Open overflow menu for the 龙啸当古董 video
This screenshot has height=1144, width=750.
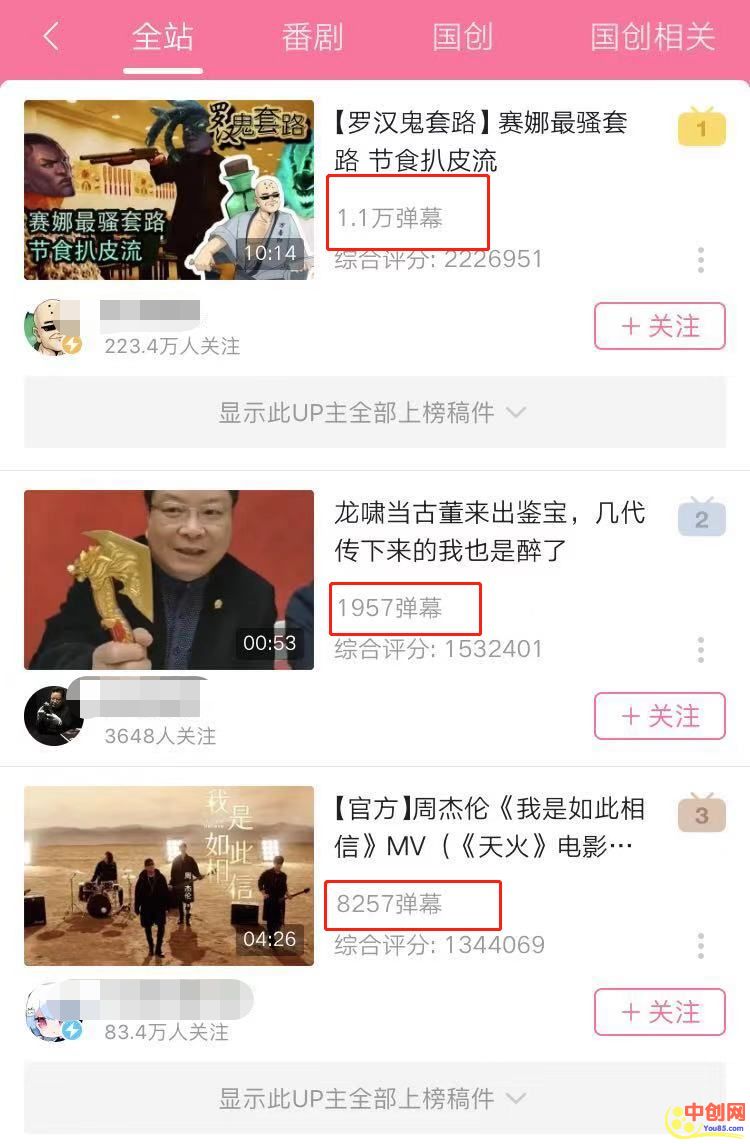(x=700, y=650)
